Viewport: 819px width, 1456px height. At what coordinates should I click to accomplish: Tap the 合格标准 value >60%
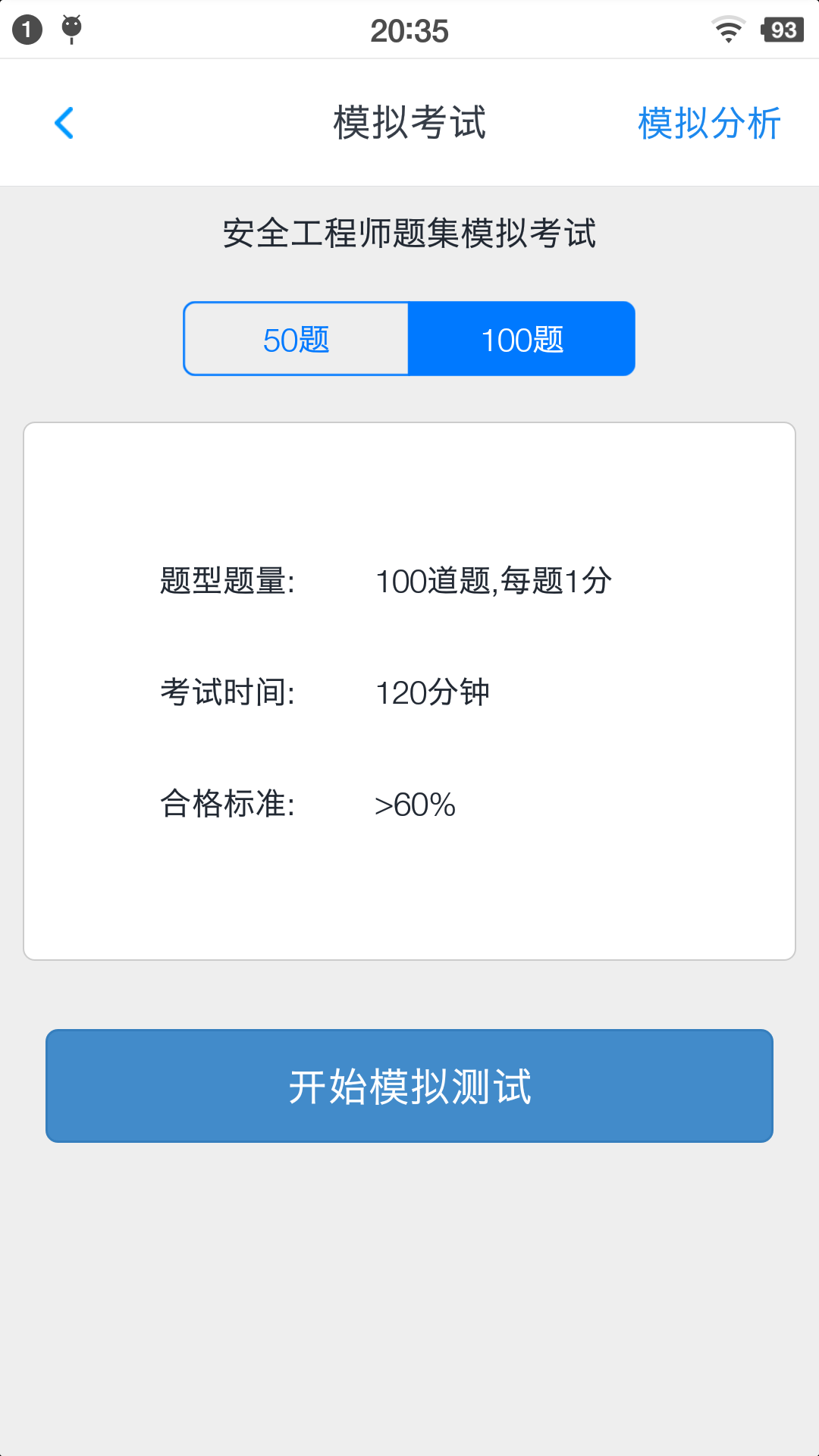click(413, 806)
